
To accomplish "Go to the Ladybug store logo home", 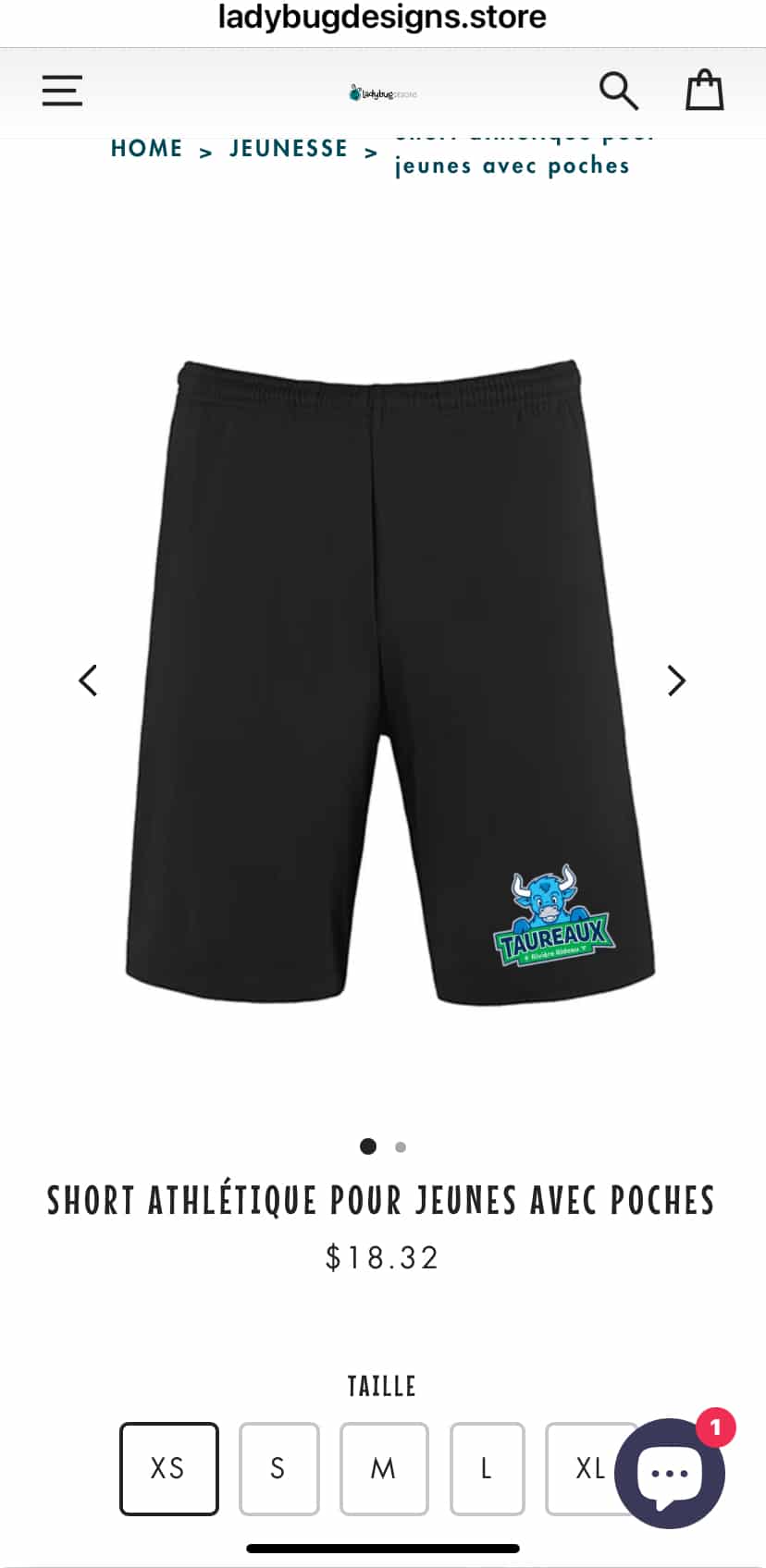I will click(383, 92).
